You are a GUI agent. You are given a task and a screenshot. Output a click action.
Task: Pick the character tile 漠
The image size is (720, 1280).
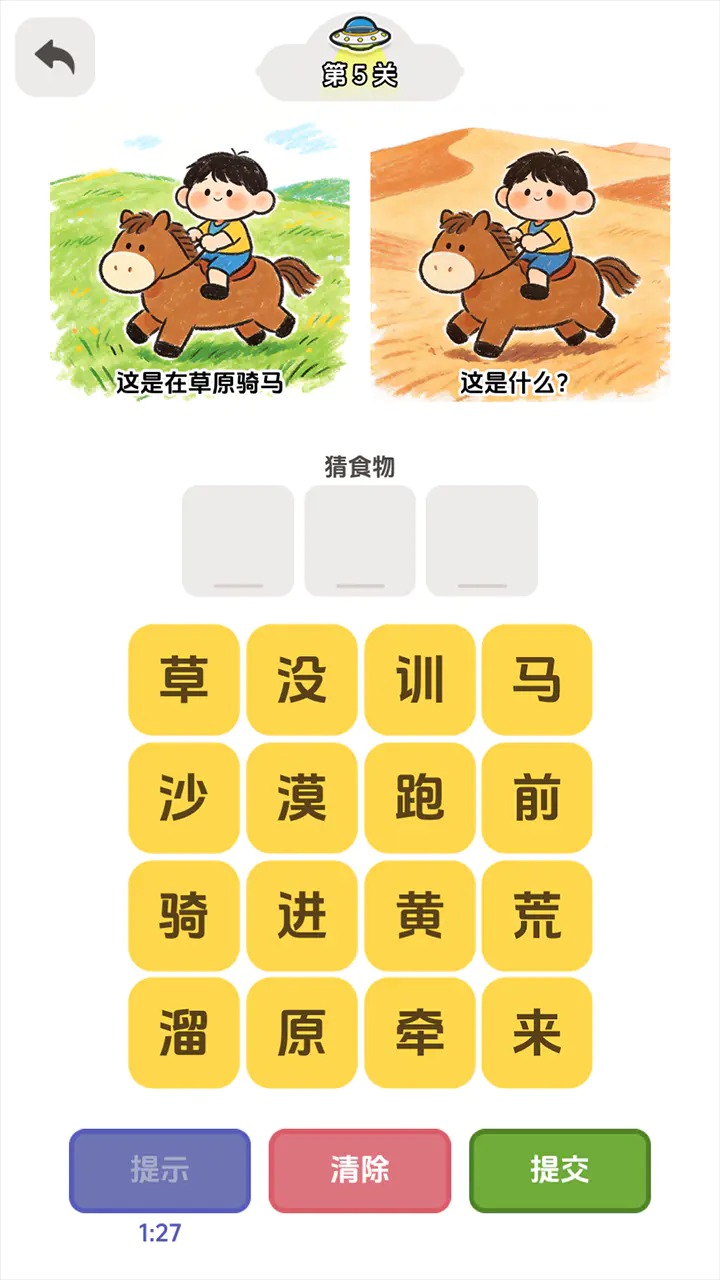coord(302,798)
